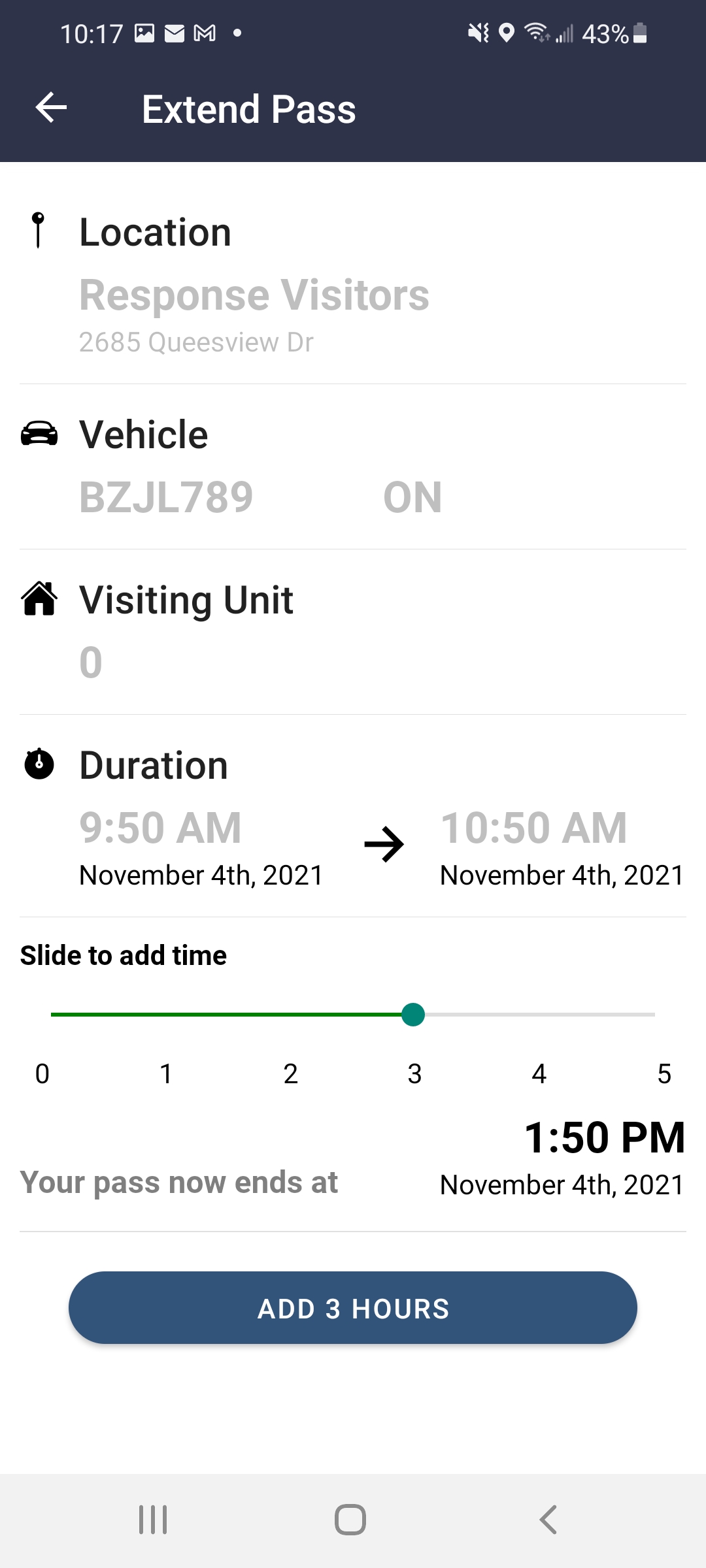Confirm with the Add 3 Hours button
Screen dimensions: 706x1568
point(353,1308)
